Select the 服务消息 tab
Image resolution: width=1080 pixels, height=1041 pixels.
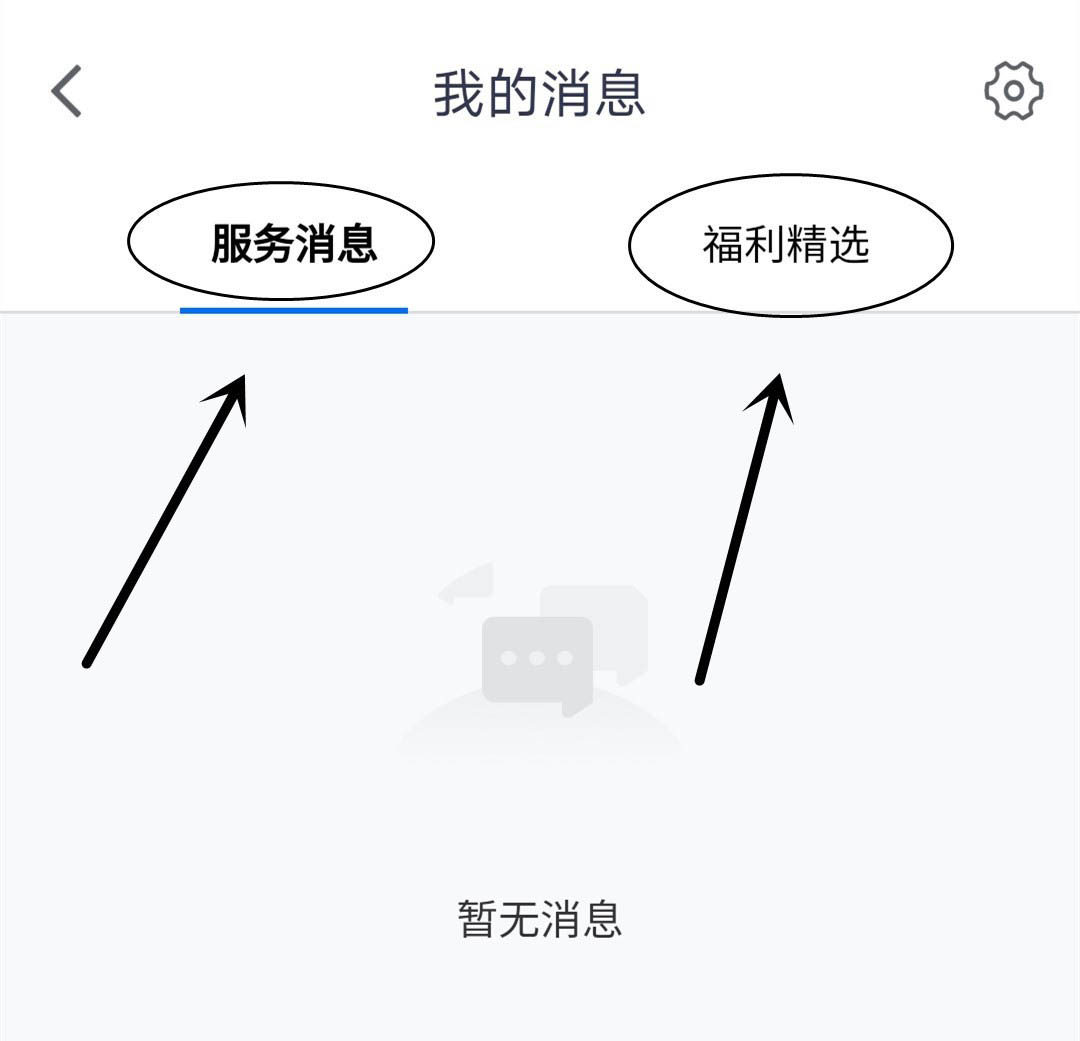point(293,244)
